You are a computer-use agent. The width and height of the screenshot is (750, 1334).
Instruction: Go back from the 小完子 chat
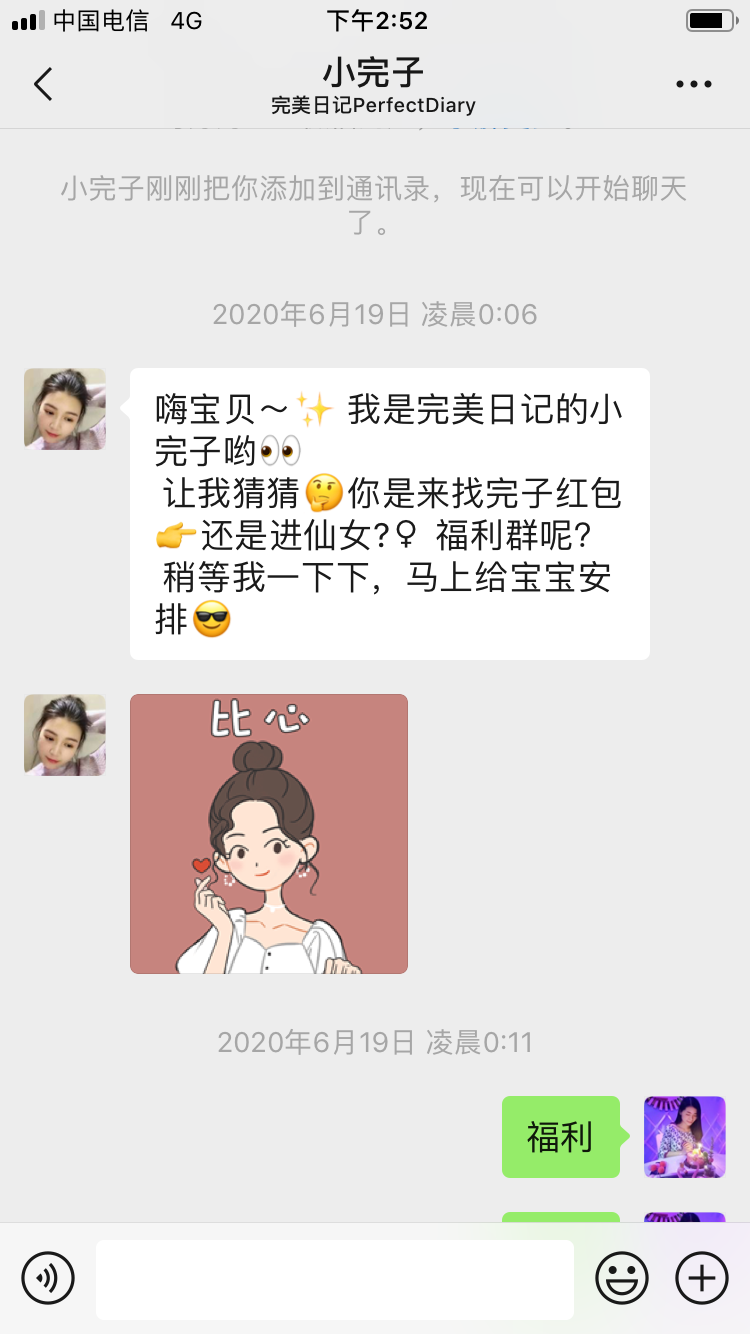pyautogui.click(x=43, y=84)
